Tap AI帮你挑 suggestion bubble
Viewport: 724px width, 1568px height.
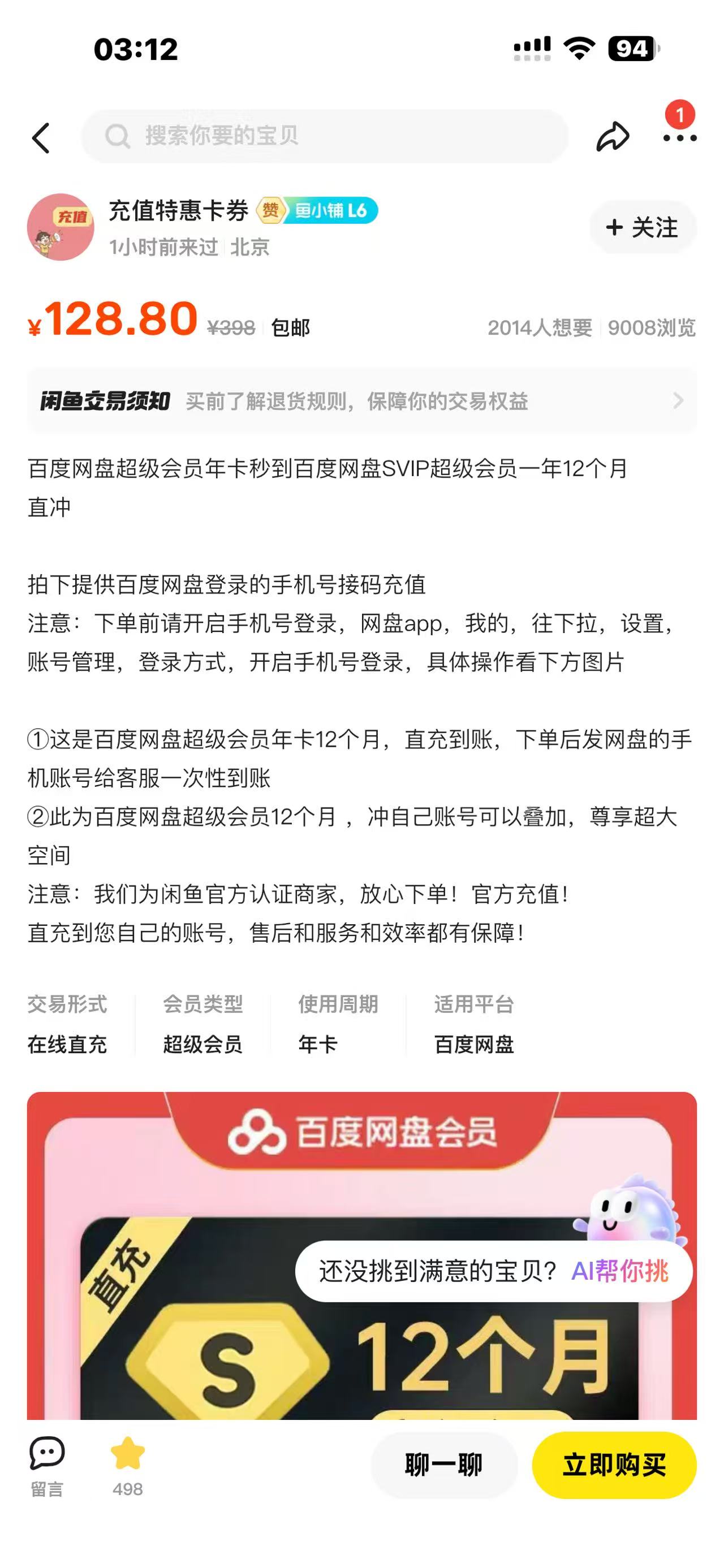[494, 1271]
